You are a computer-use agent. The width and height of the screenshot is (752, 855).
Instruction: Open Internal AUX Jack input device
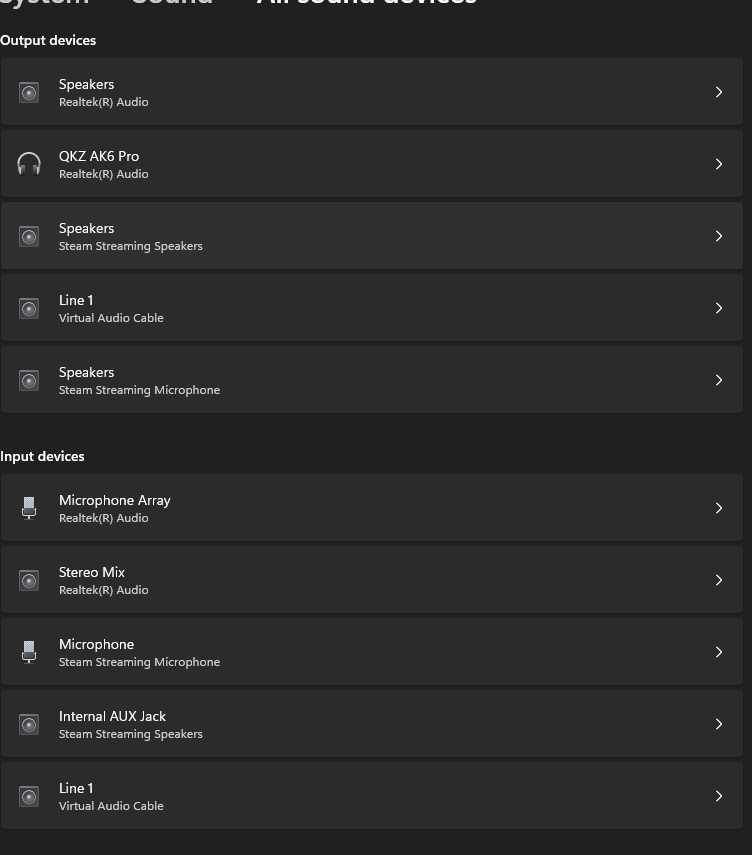[370, 724]
